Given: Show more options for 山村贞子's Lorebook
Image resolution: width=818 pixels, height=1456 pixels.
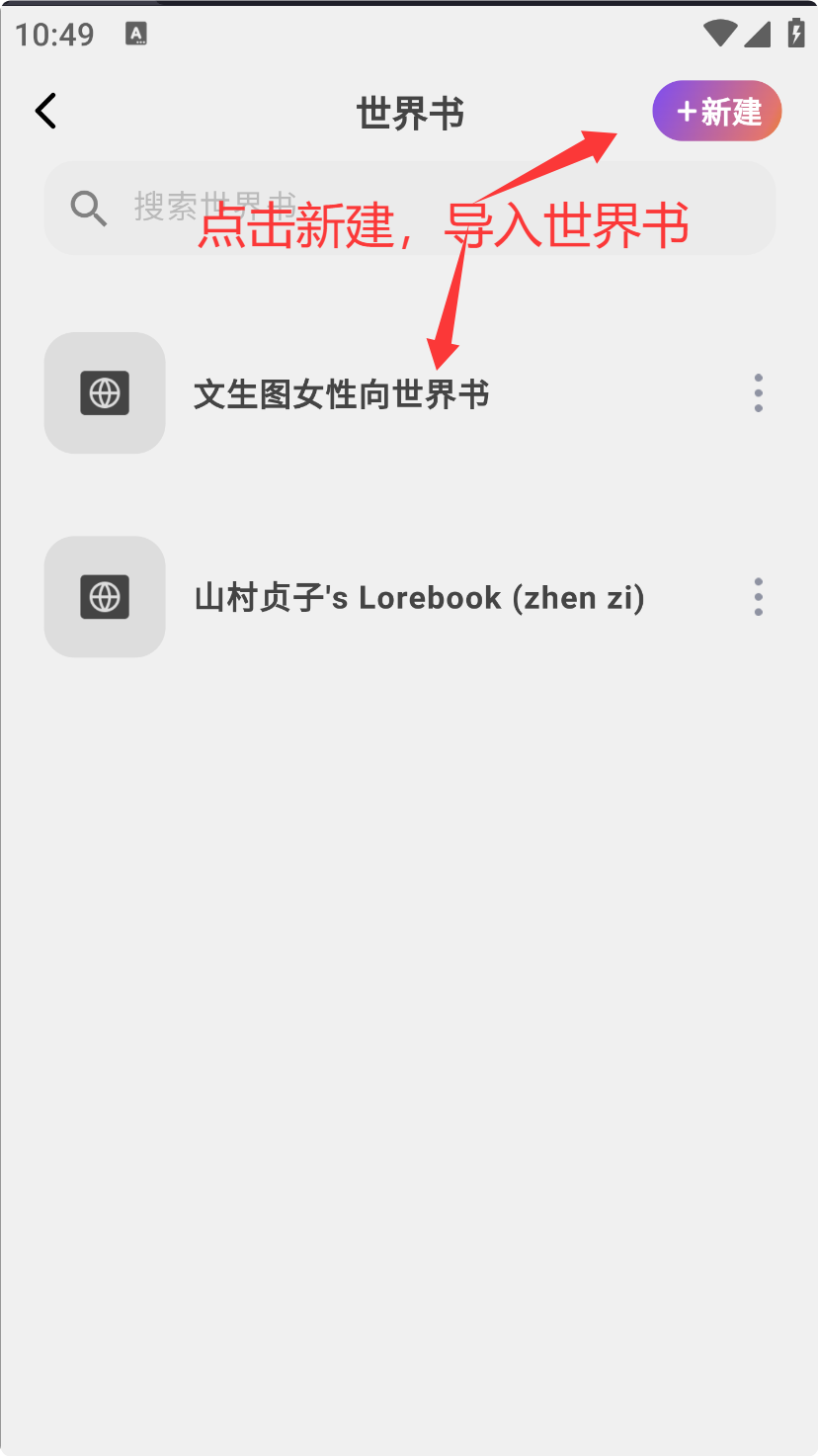Looking at the screenshot, I should click(x=758, y=597).
